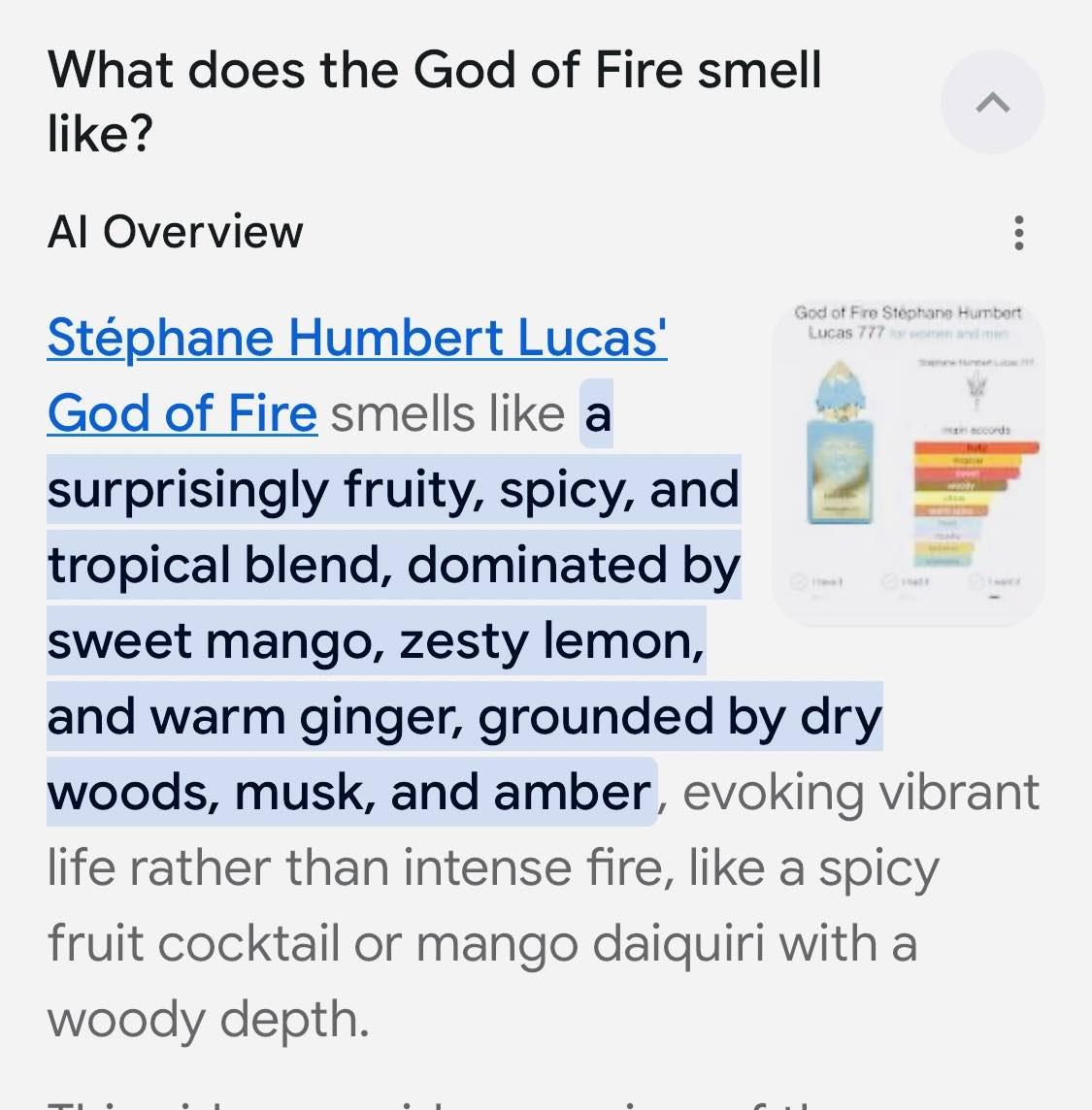1092x1110 pixels.
Task: Collapse the God of Fire question
Action: point(992,102)
